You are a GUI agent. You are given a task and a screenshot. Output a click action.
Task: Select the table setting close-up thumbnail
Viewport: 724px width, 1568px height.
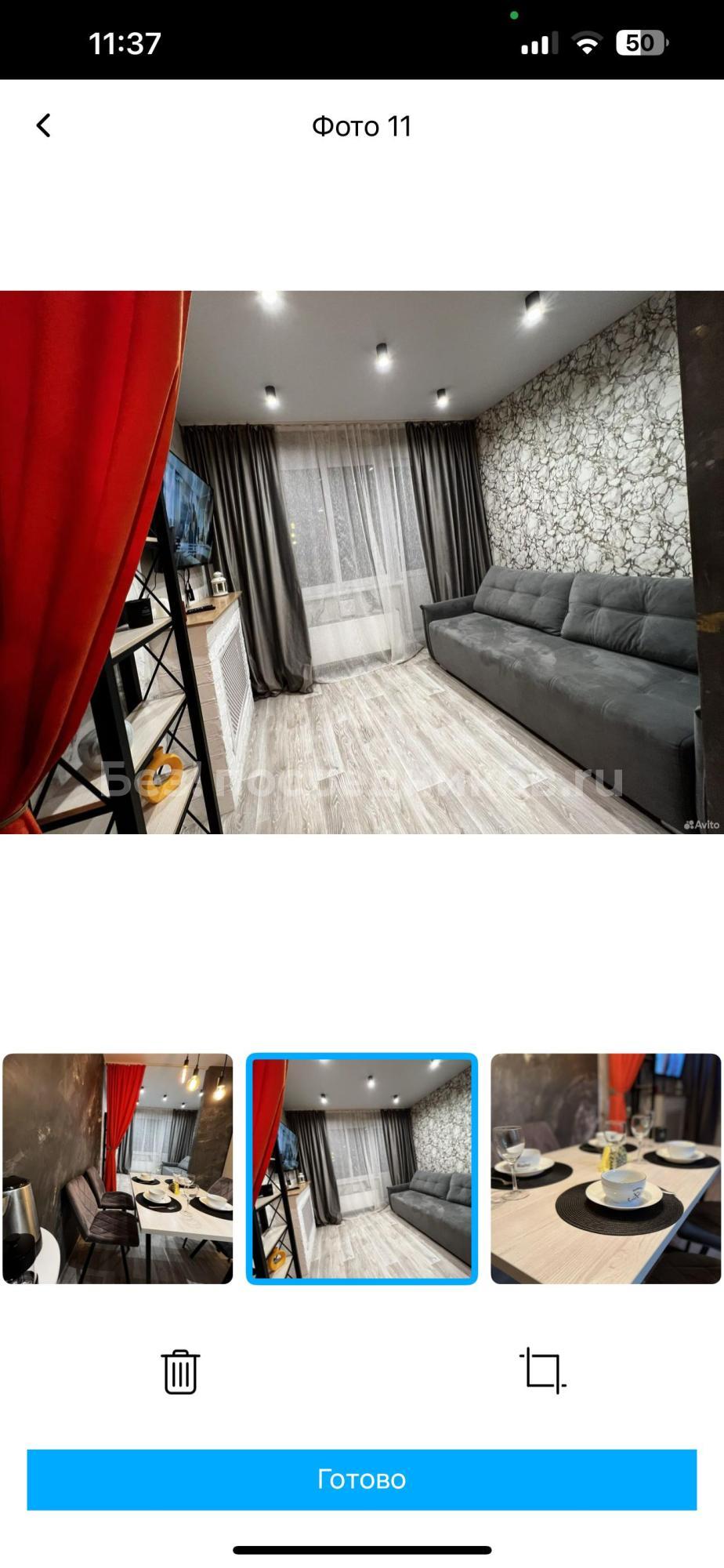[605, 1168]
